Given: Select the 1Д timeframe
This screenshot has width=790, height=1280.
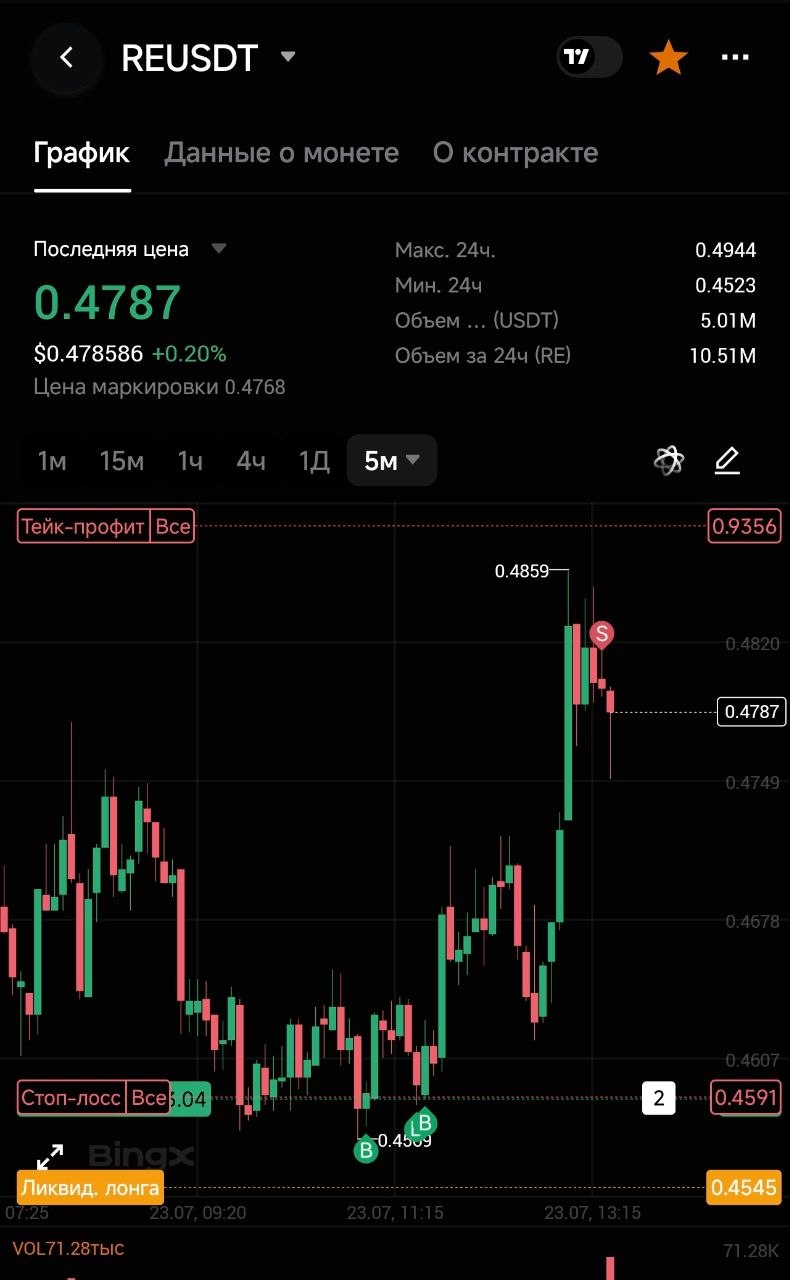Looking at the screenshot, I should tap(314, 461).
